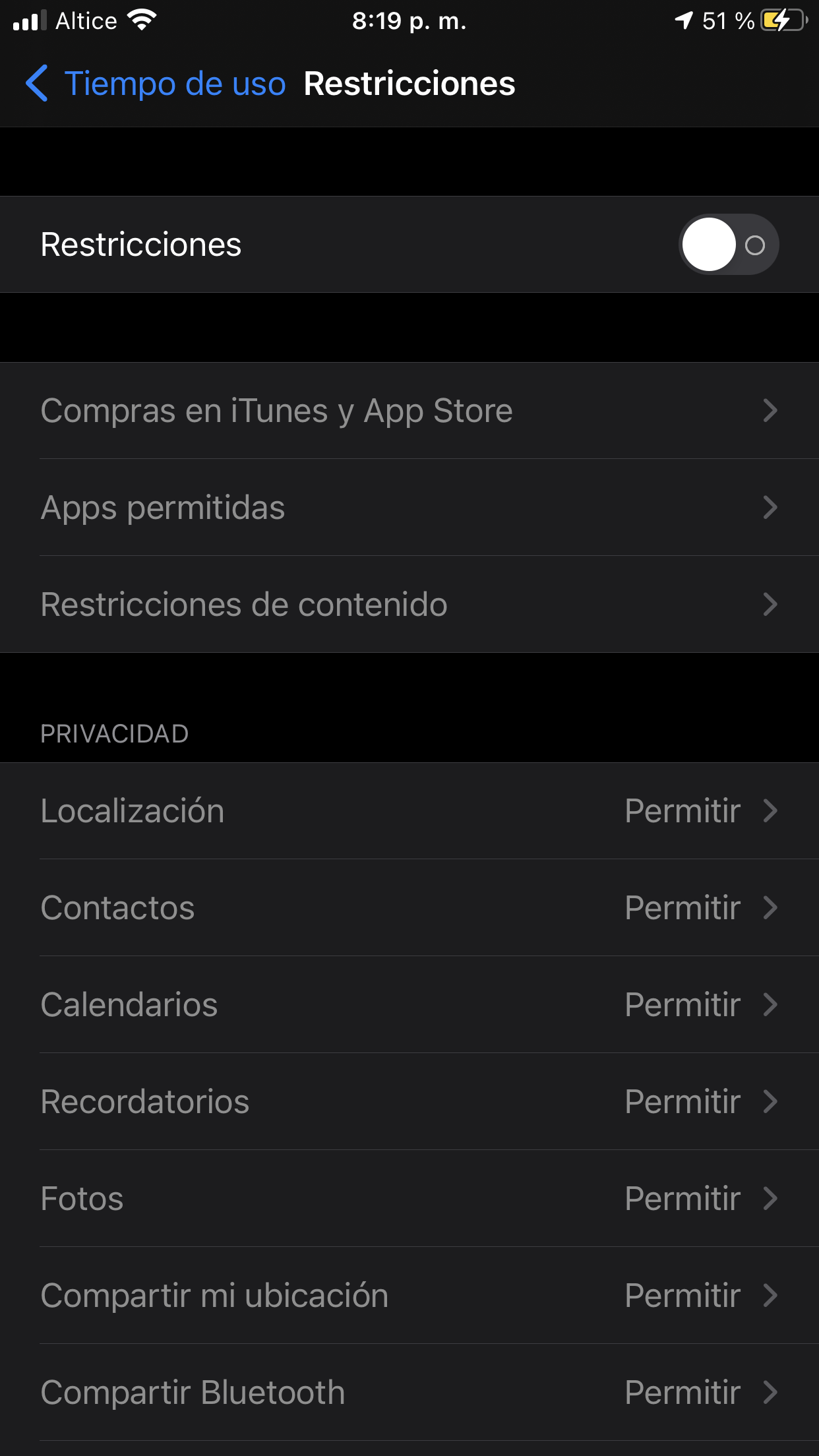Tap the Recordatorios row
This screenshot has width=819, height=1456.
[409, 1102]
